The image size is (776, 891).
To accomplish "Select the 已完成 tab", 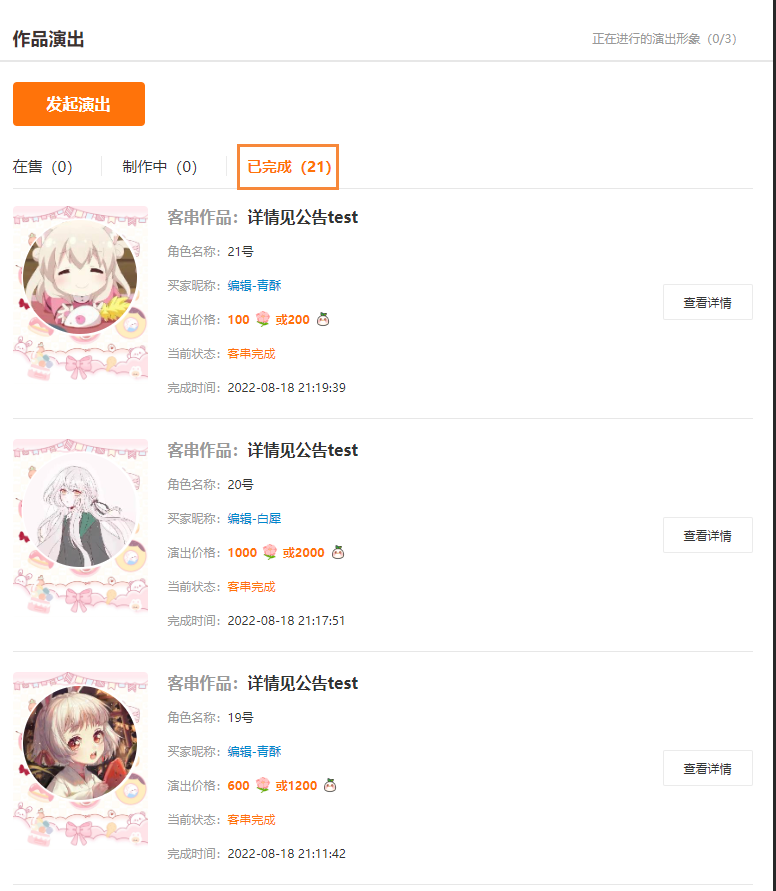I will coord(288,167).
